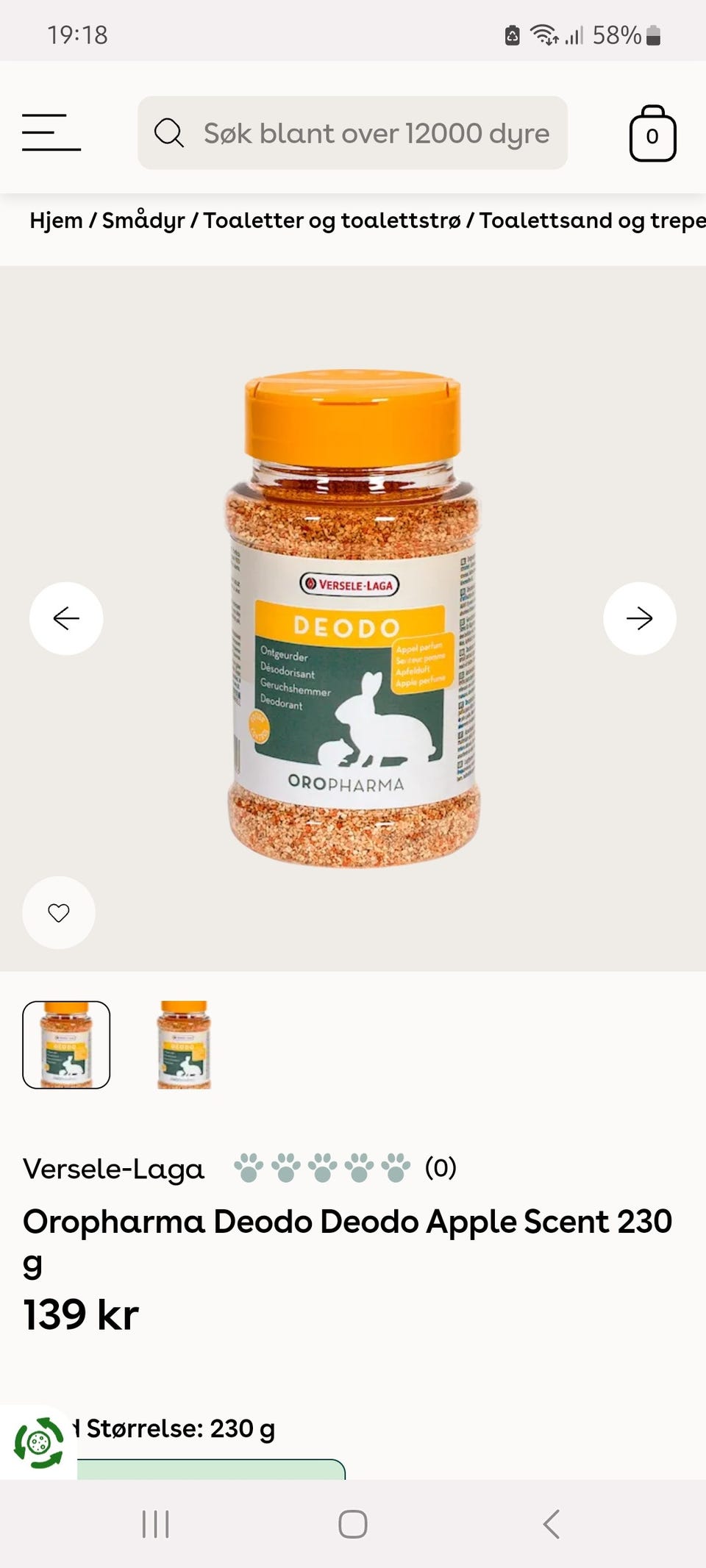View the paw rating reviews
Screen dimensions: 706x1568
pyautogui.click(x=345, y=1167)
